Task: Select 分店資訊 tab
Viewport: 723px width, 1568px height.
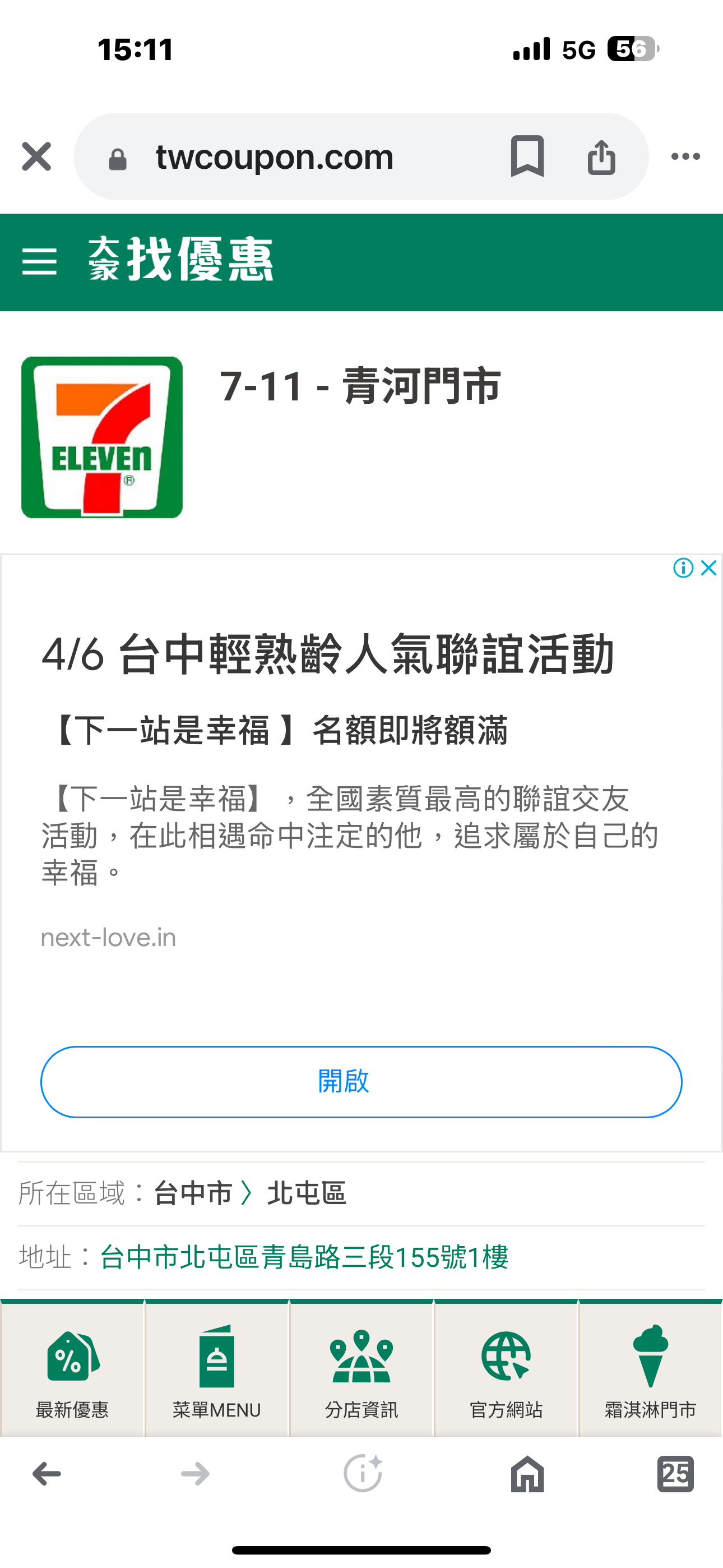Action: tap(361, 1369)
